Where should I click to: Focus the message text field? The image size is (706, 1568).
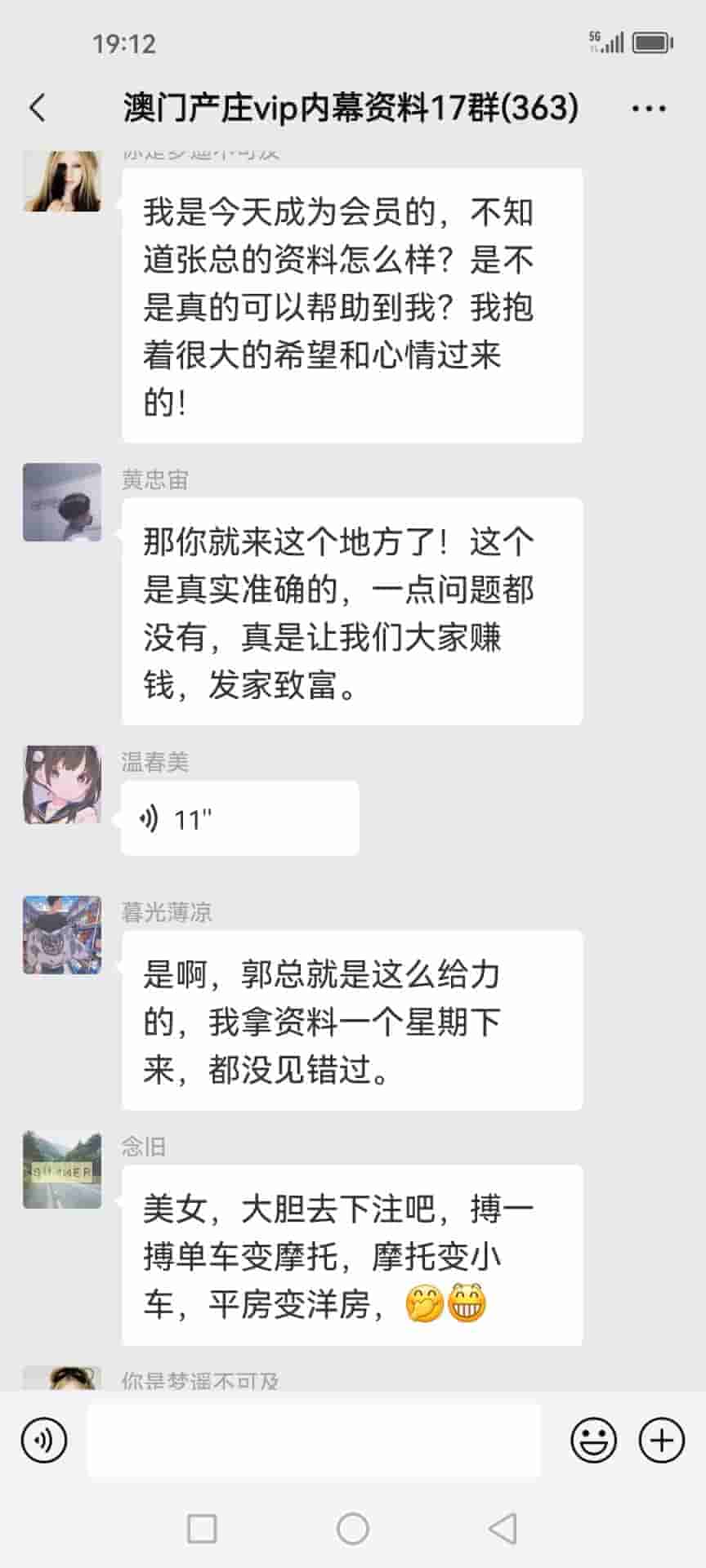tap(314, 1441)
